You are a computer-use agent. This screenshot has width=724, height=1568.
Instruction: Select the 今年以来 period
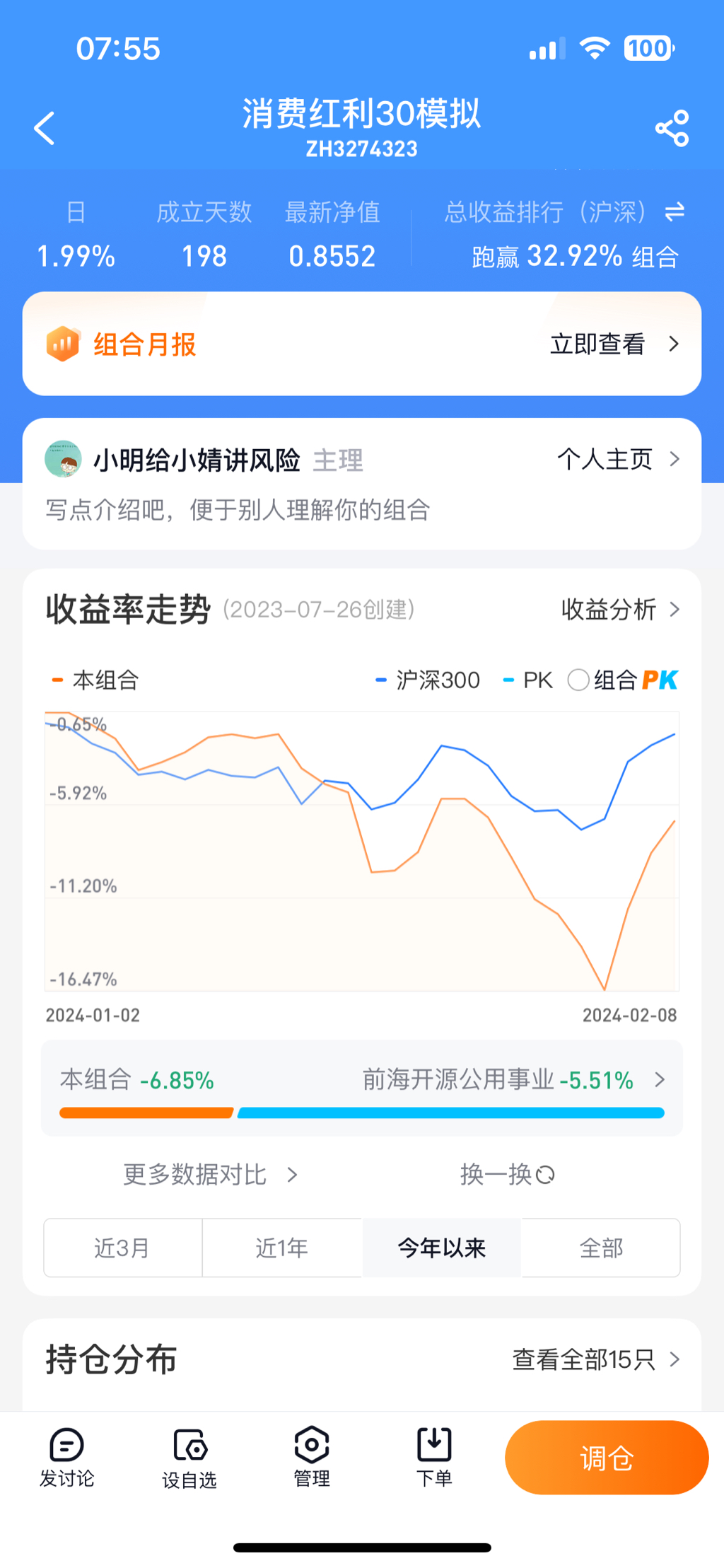pyautogui.click(x=442, y=1248)
